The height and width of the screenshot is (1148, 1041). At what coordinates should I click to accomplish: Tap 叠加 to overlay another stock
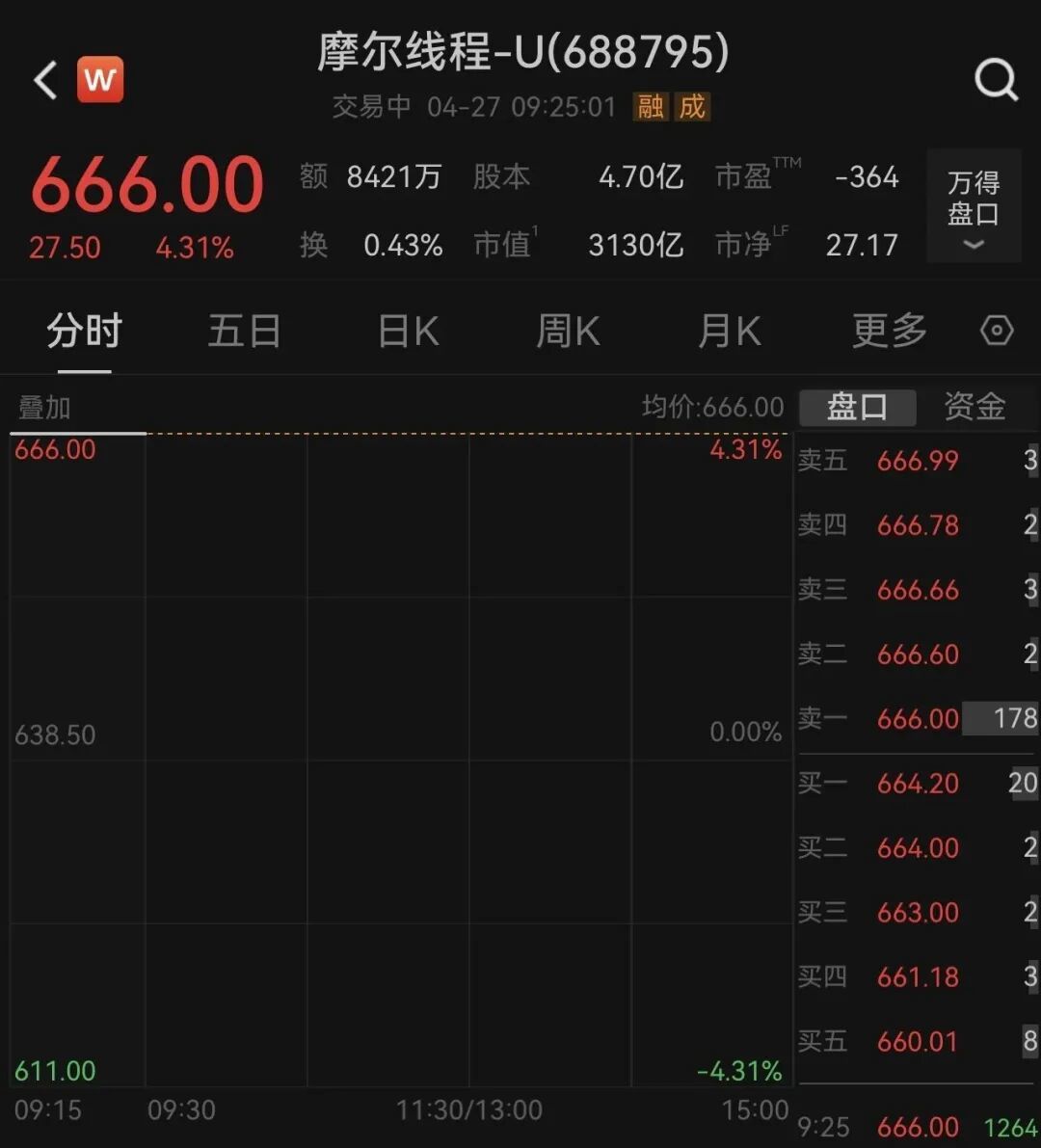tap(44, 408)
